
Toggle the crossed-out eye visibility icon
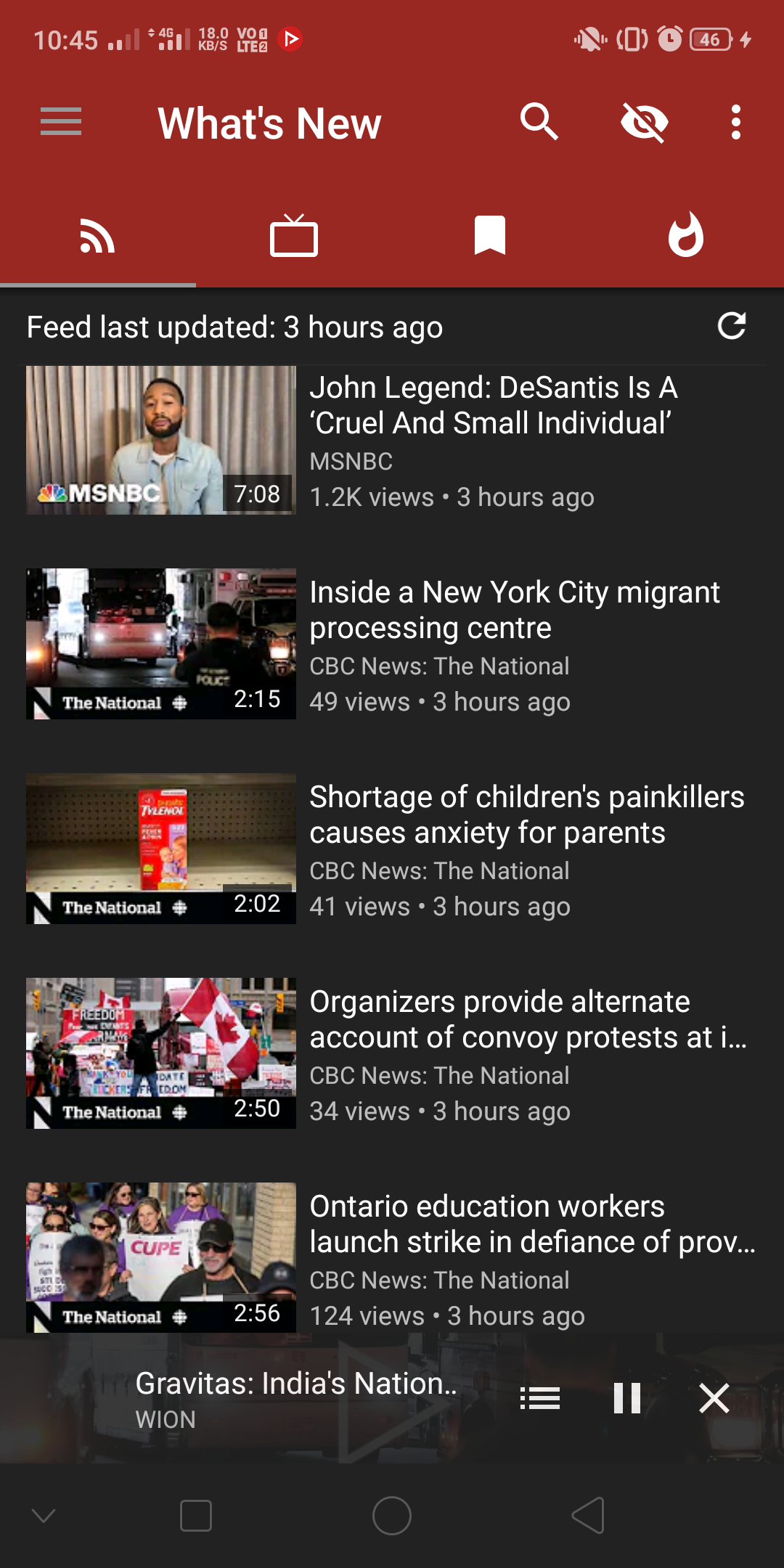pyautogui.click(x=645, y=121)
